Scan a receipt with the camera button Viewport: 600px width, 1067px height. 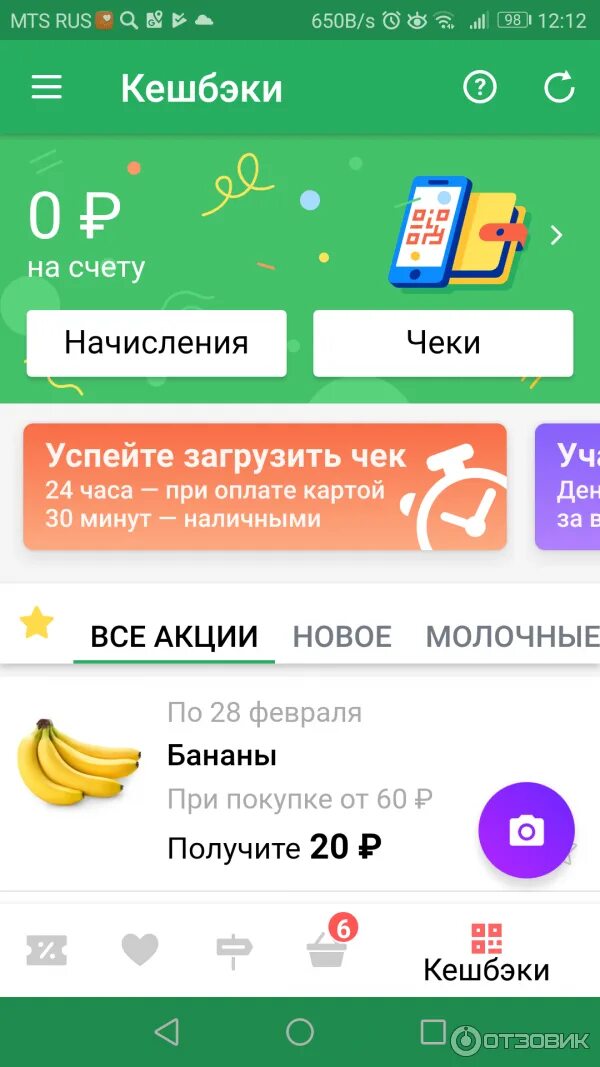tap(526, 830)
